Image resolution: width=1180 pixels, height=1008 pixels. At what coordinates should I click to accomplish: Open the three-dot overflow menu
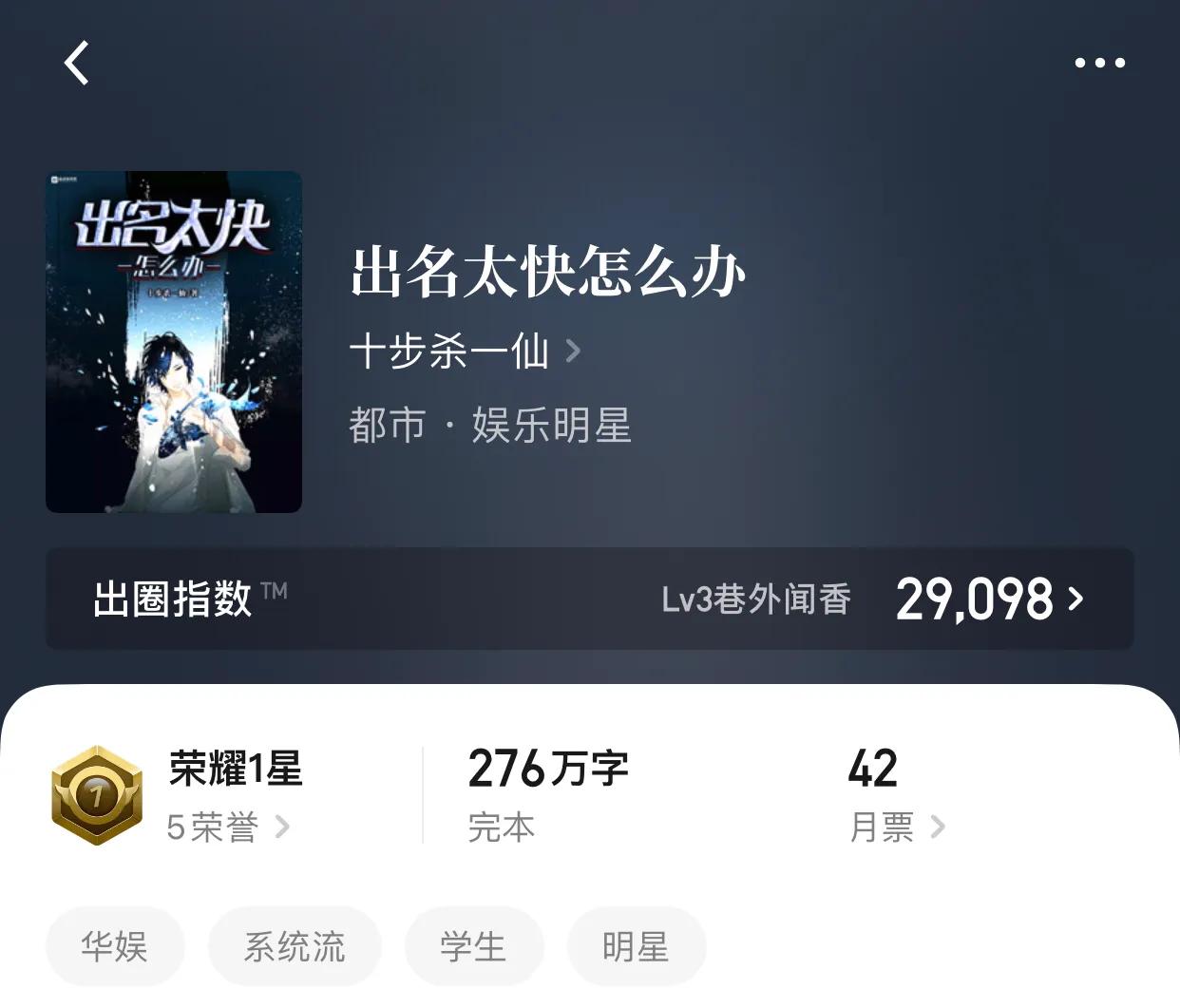pyautogui.click(x=1099, y=63)
